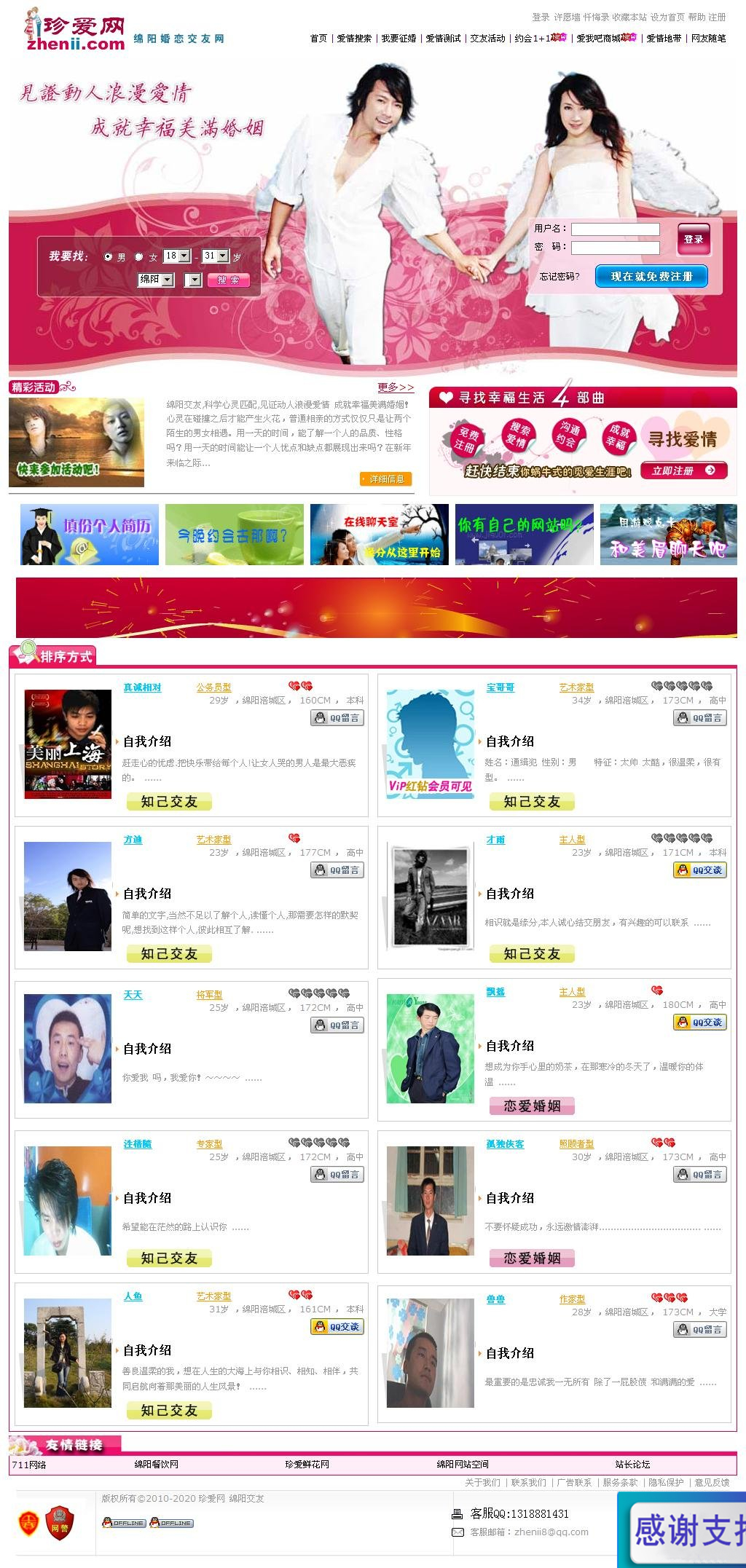Viewport: 746px width, 1568px height.
Task: Open 更多>> activities link
Action: (x=396, y=387)
